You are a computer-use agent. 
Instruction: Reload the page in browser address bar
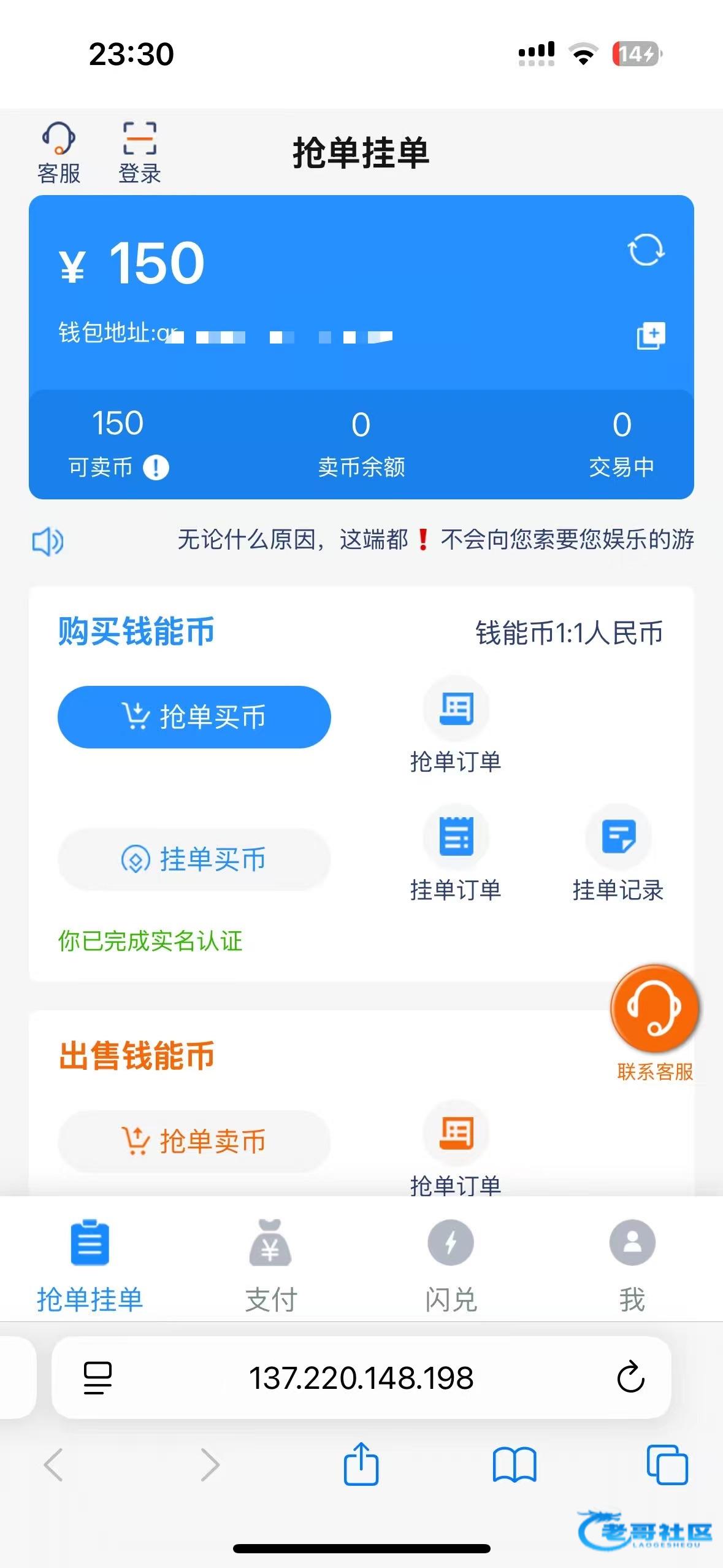click(631, 1378)
